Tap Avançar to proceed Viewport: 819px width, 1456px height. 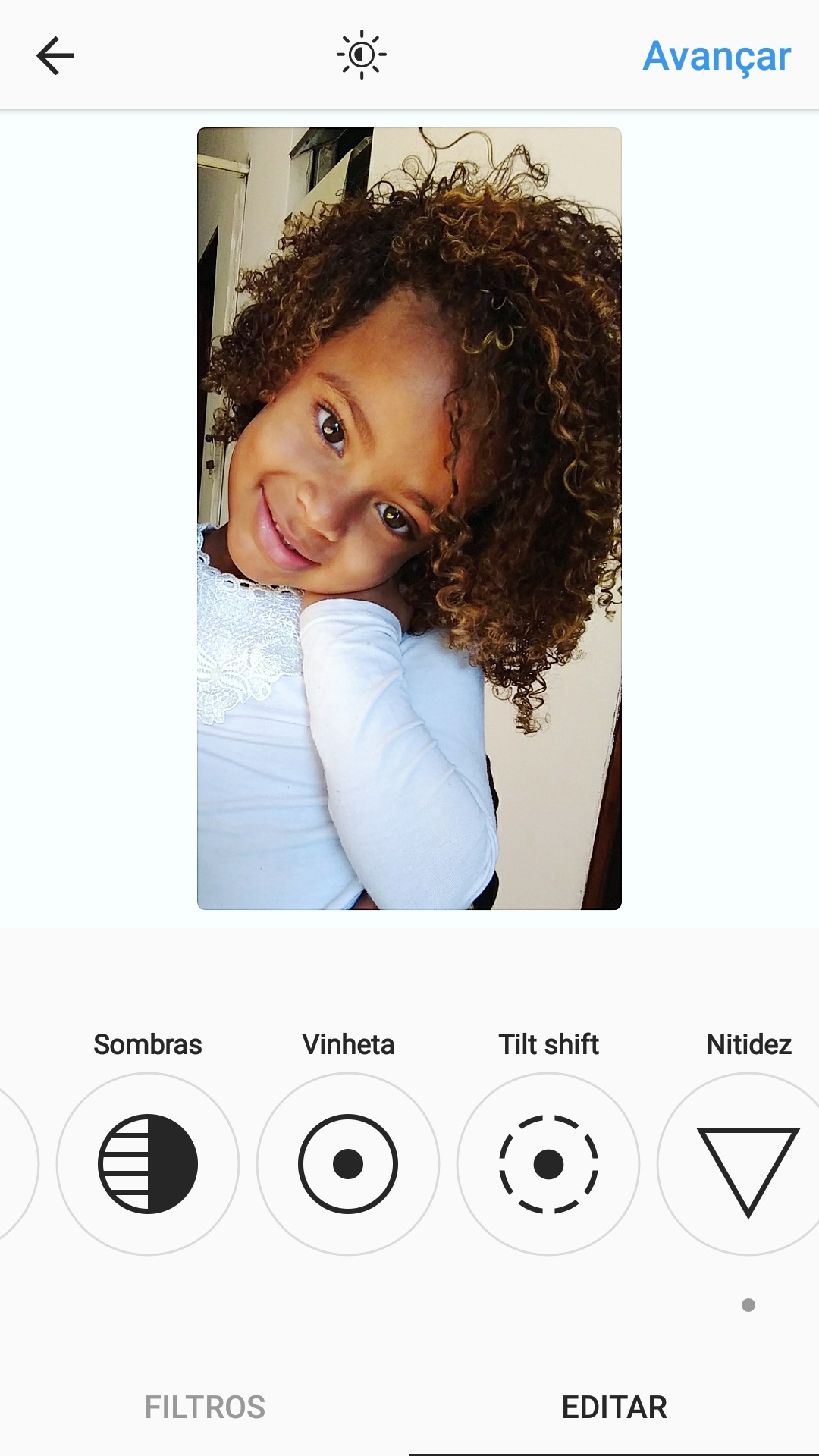716,56
